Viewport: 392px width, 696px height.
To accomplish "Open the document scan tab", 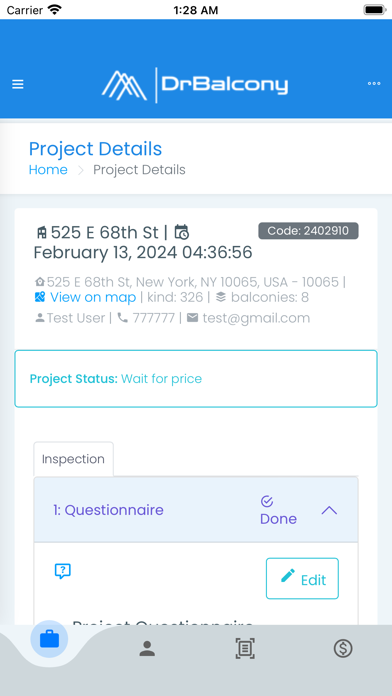I will click(245, 649).
